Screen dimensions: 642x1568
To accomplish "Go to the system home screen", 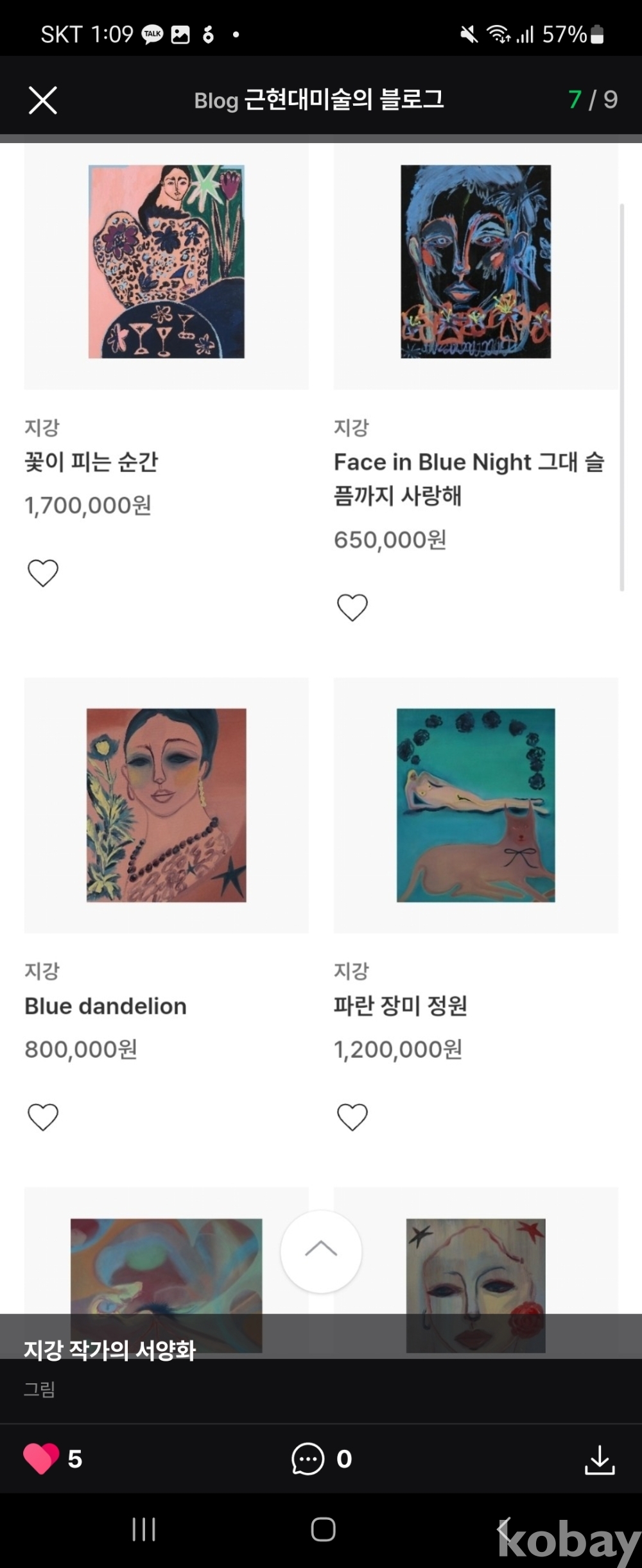I will point(323,1529).
